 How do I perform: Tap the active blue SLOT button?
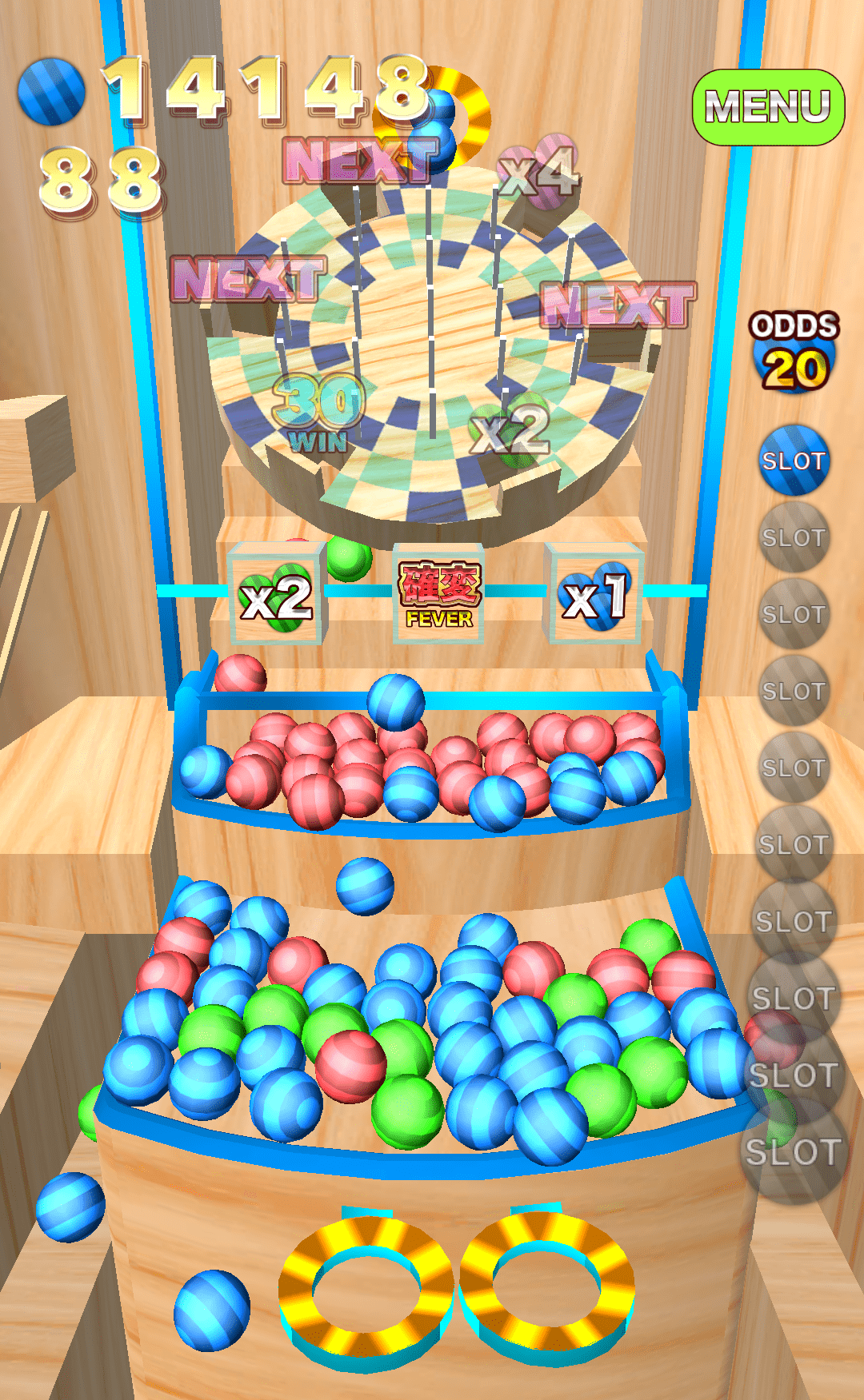click(794, 461)
